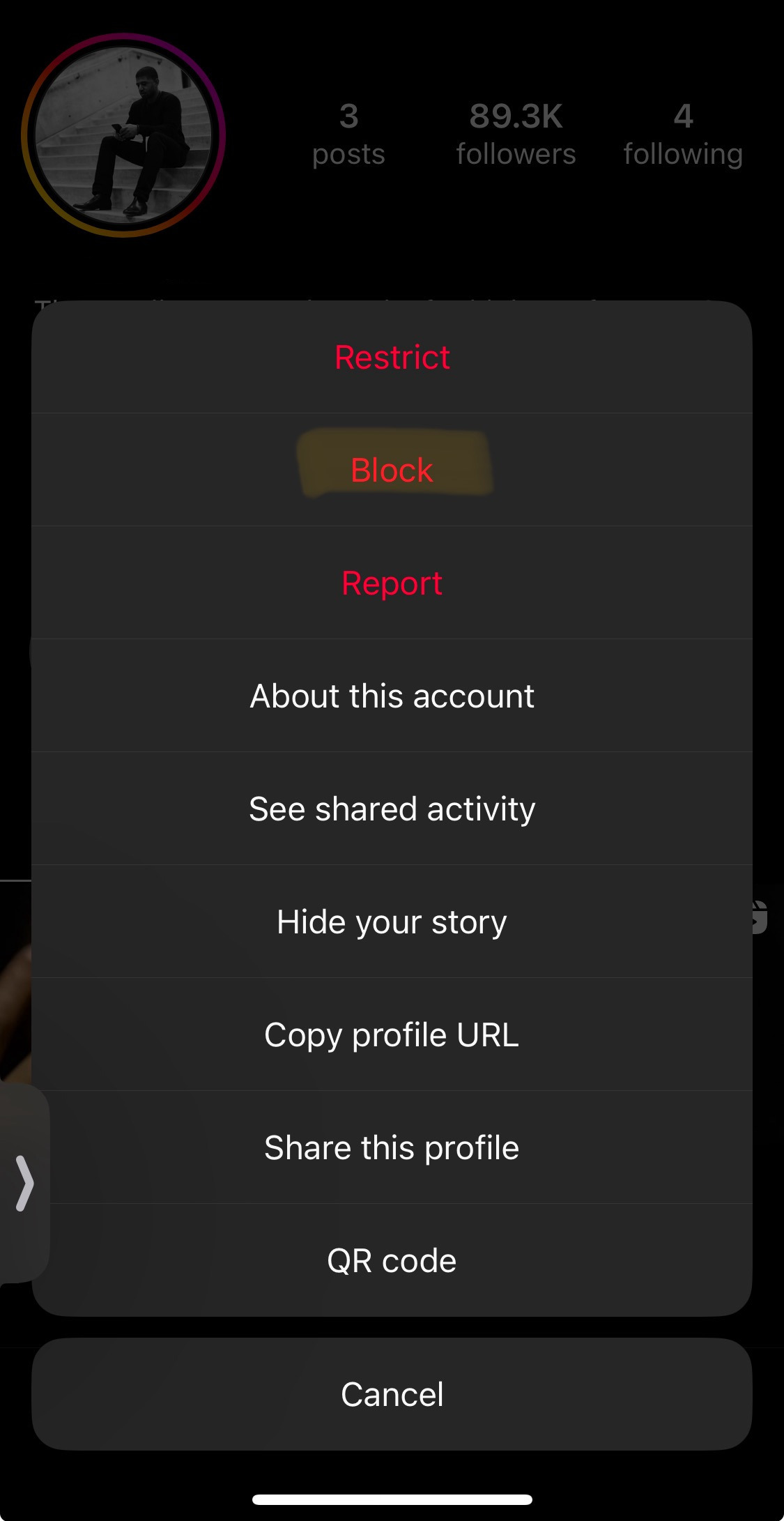Copy profile URL
This screenshot has width=784, height=1521.
392,1034
